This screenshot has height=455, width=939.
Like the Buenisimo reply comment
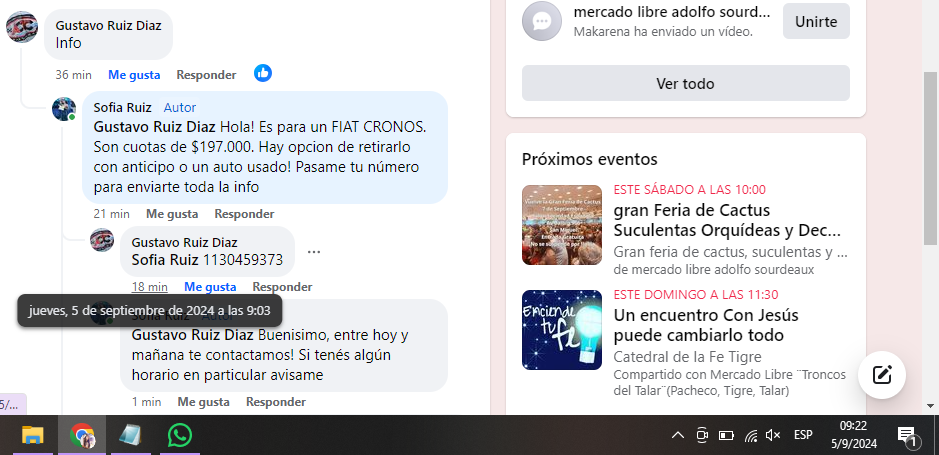[204, 402]
